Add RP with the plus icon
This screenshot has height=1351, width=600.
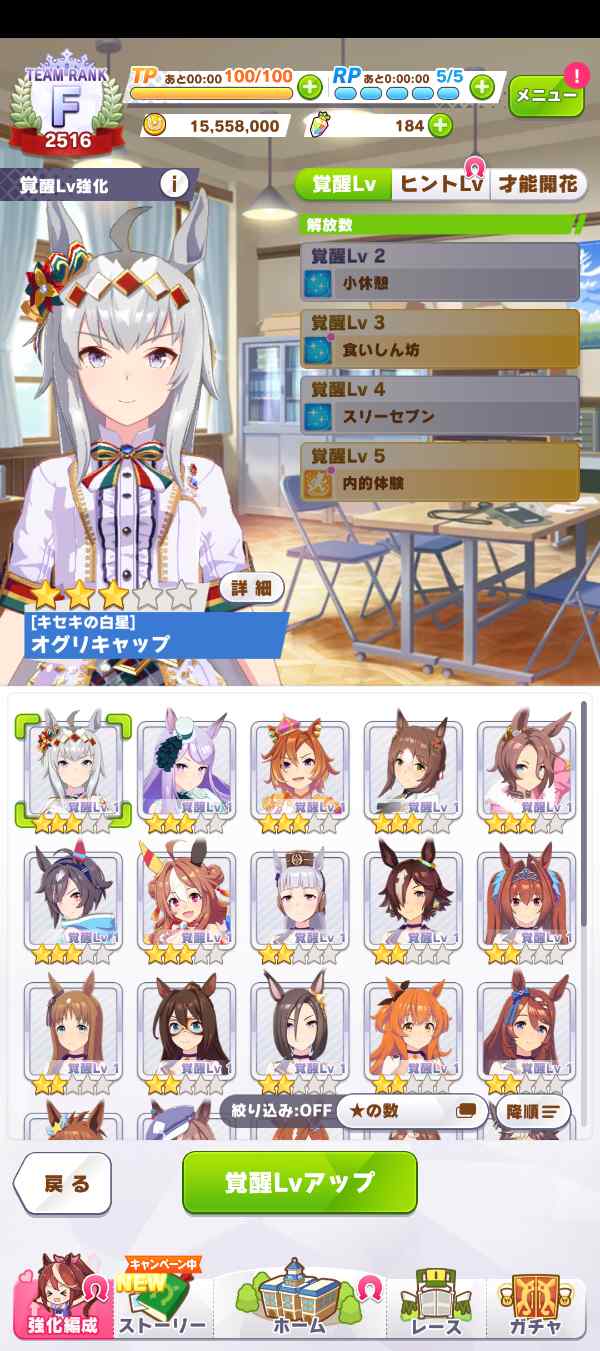[x=482, y=87]
